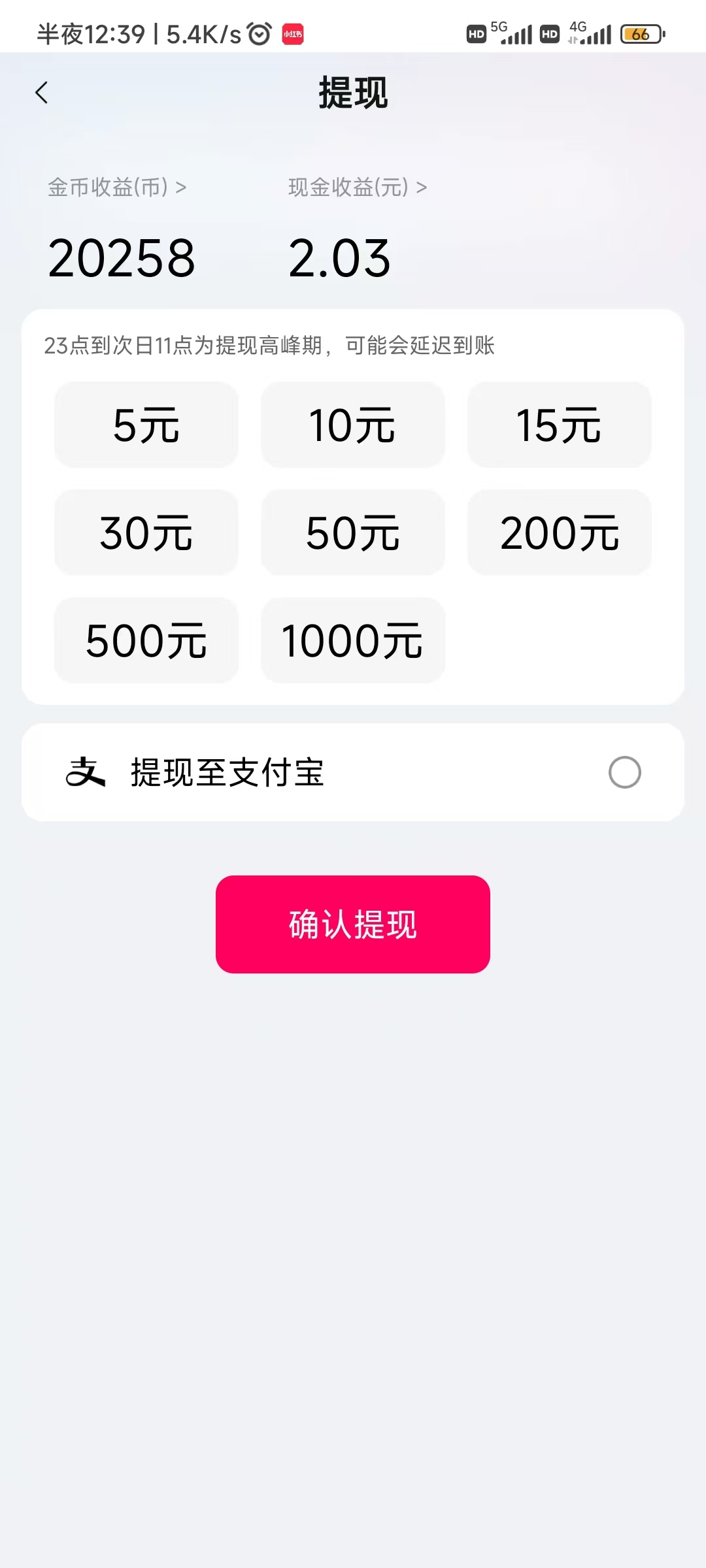Choose the 50元 amount option

point(352,532)
